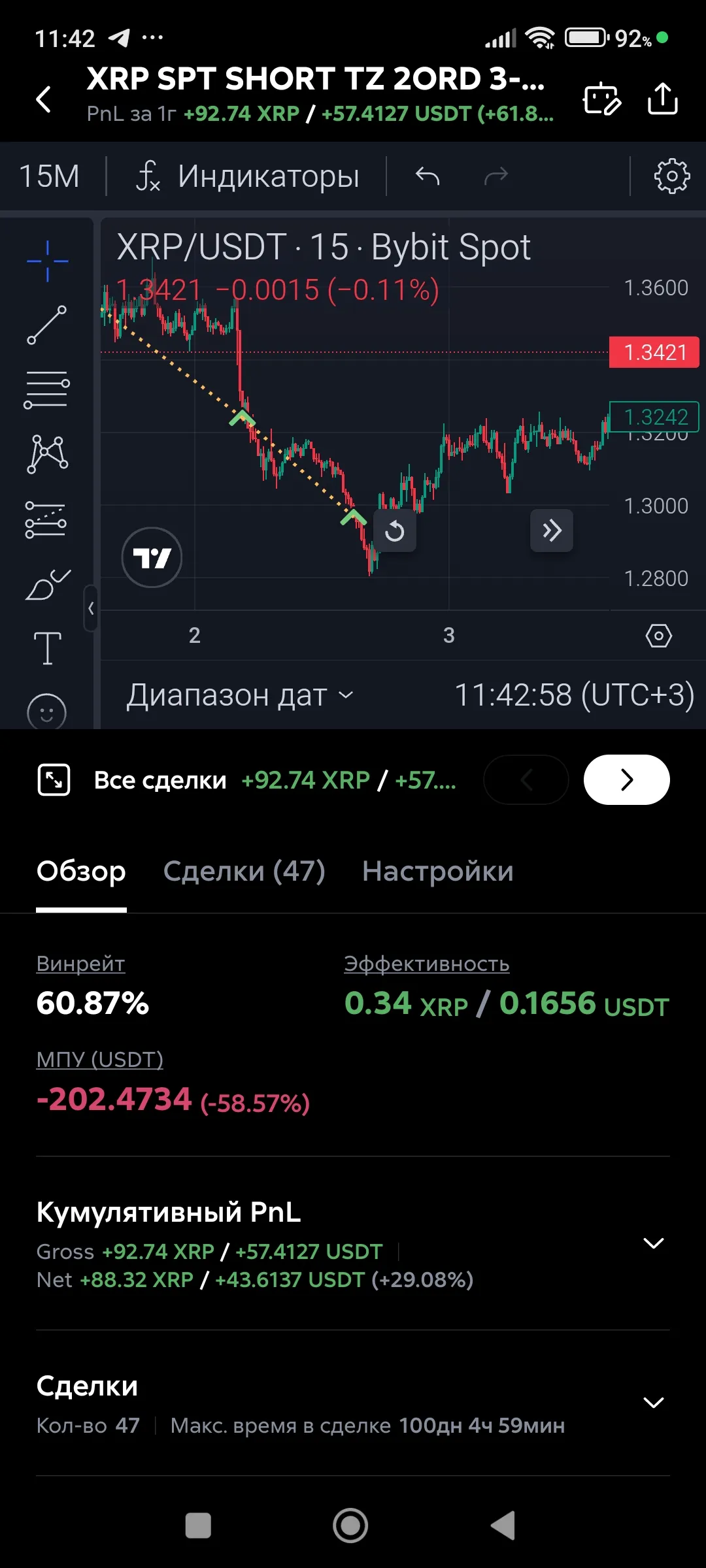The image size is (706, 1568).
Task: Share the strategy report
Action: 662,99
